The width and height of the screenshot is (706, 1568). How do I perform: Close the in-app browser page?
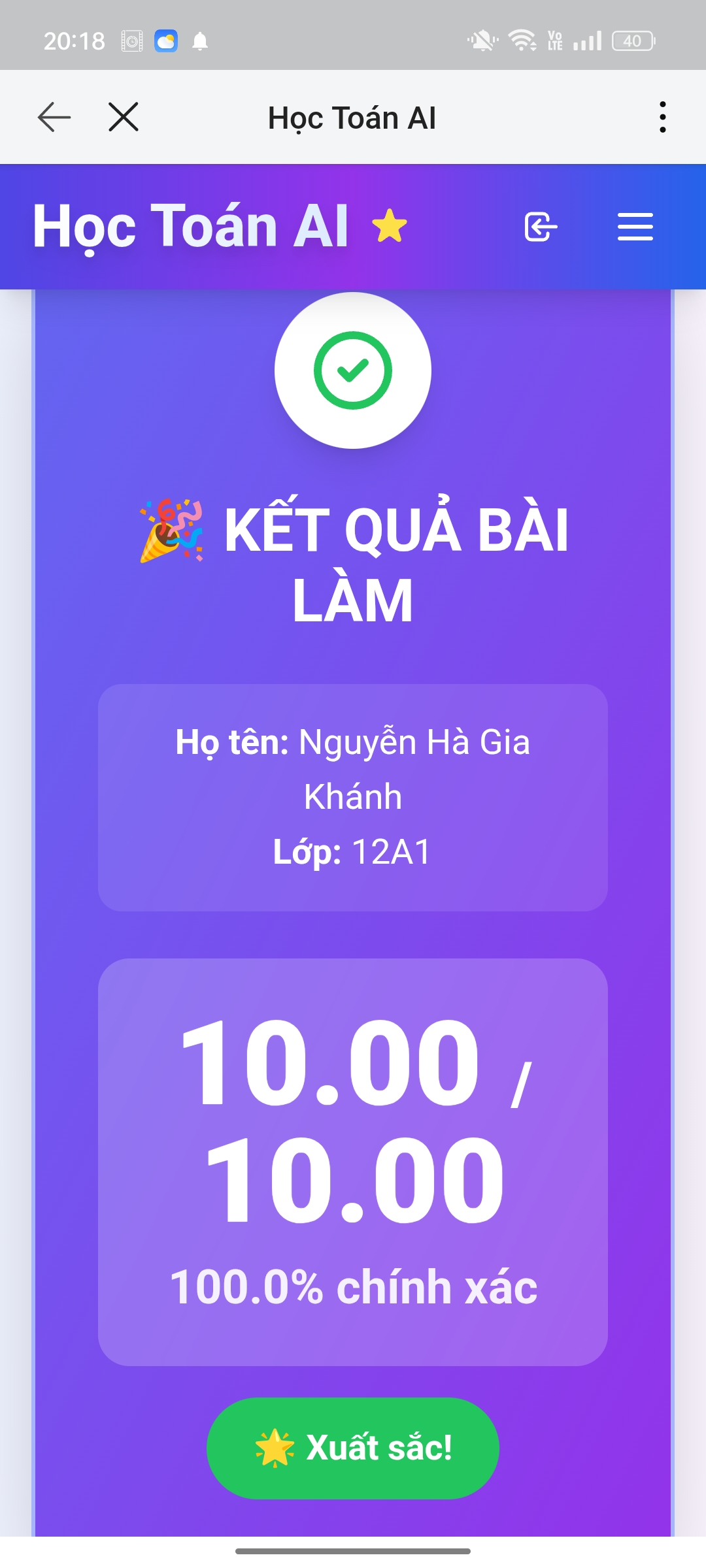pos(124,118)
